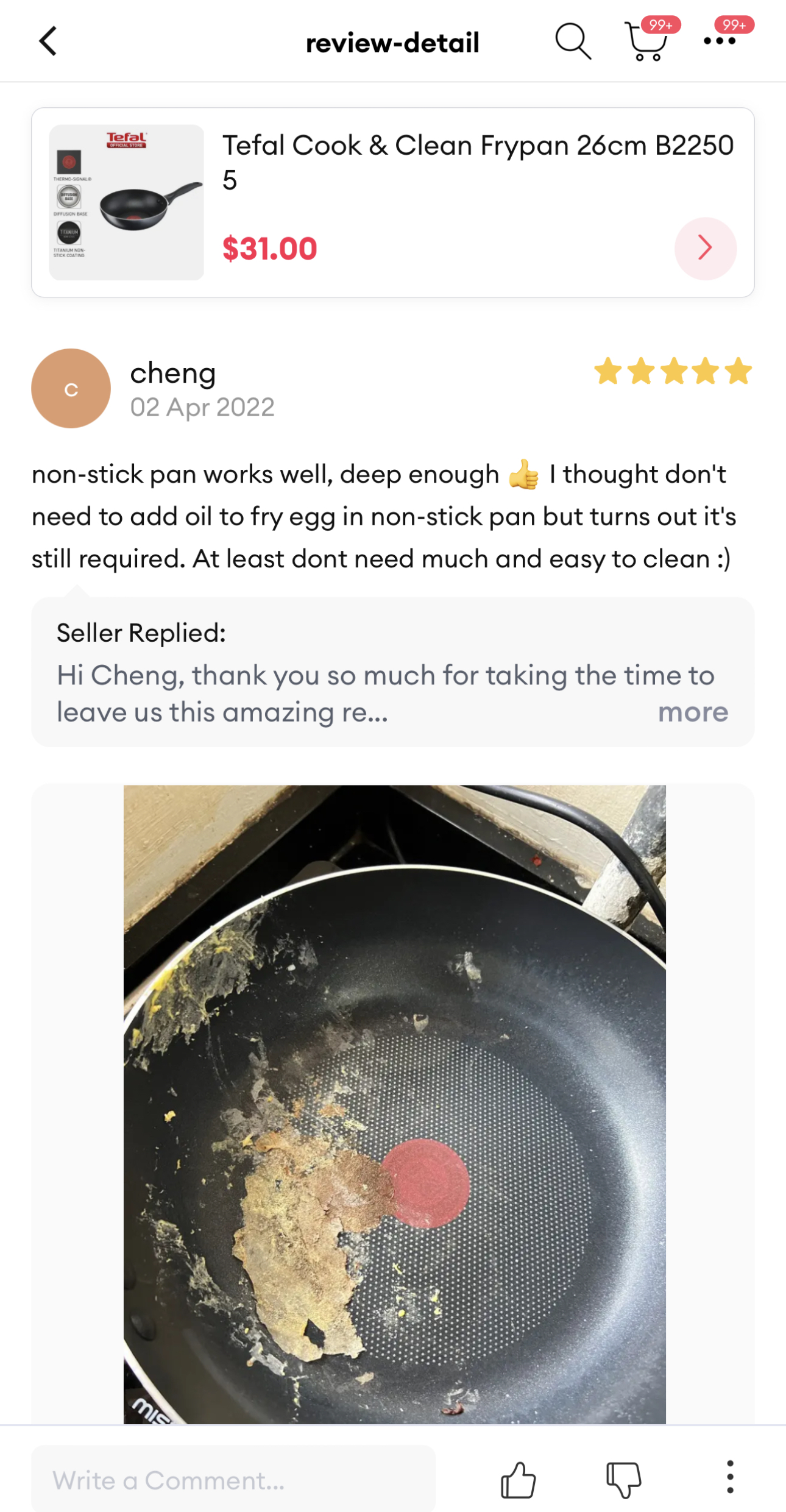786x1512 pixels.
Task: Like this review with thumbs up
Action: click(x=518, y=1480)
